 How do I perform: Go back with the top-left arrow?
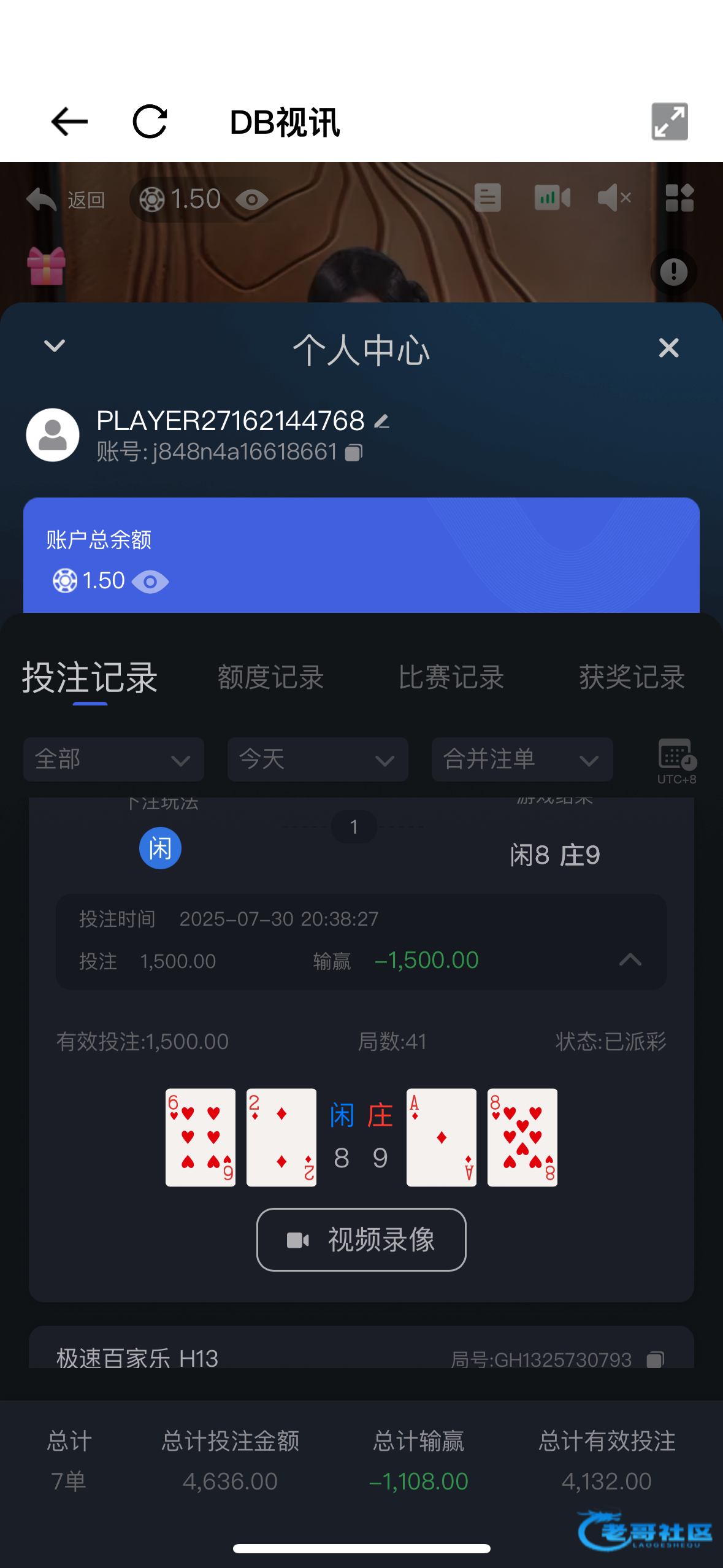pos(69,121)
